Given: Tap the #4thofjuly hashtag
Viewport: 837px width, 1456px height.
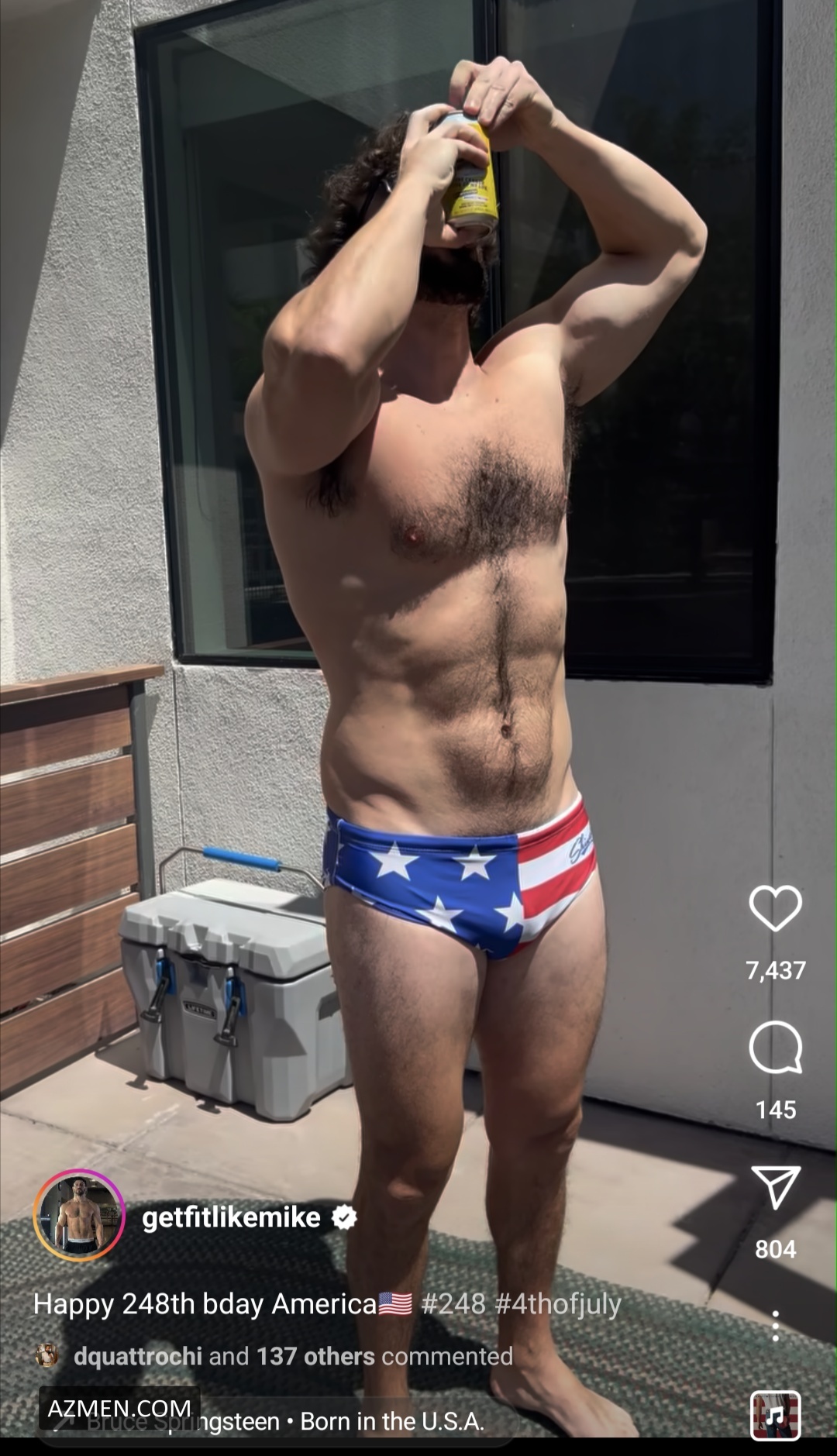Looking at the screenshot, I should pos(558,1303).
